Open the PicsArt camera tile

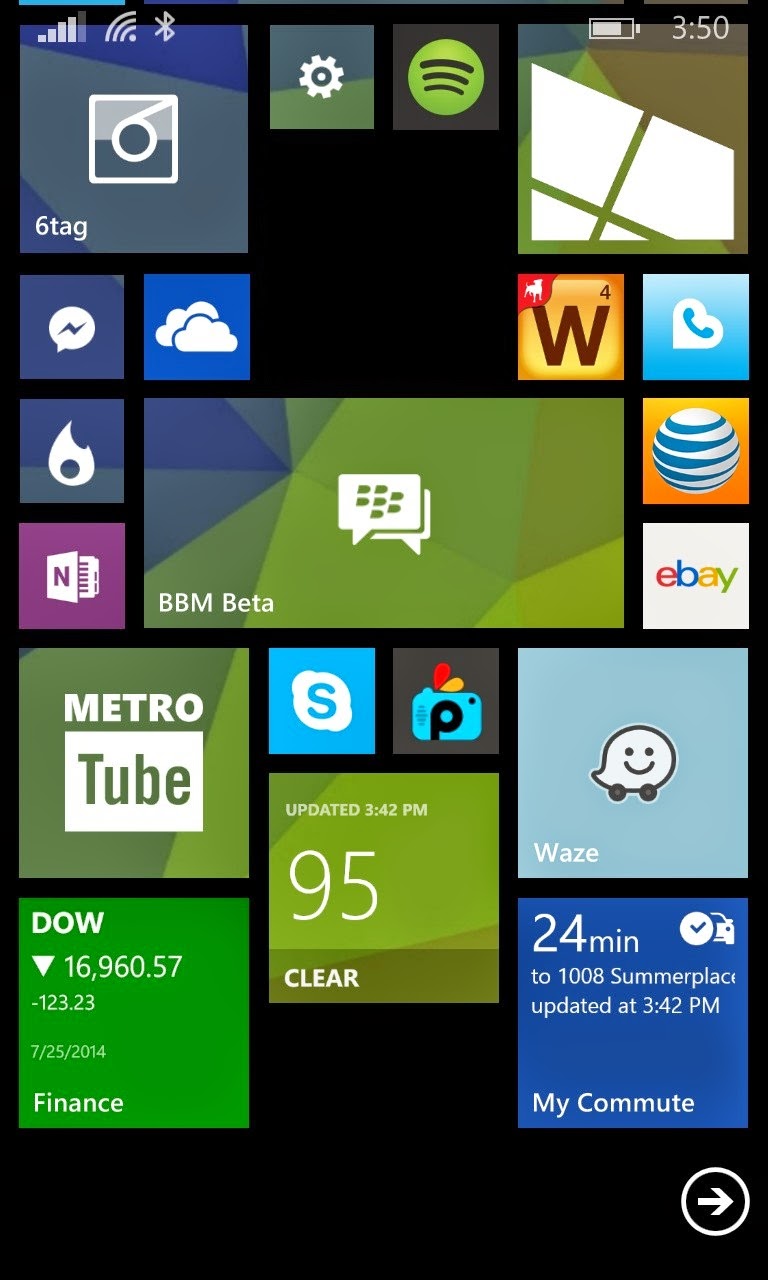click(445, 701)
